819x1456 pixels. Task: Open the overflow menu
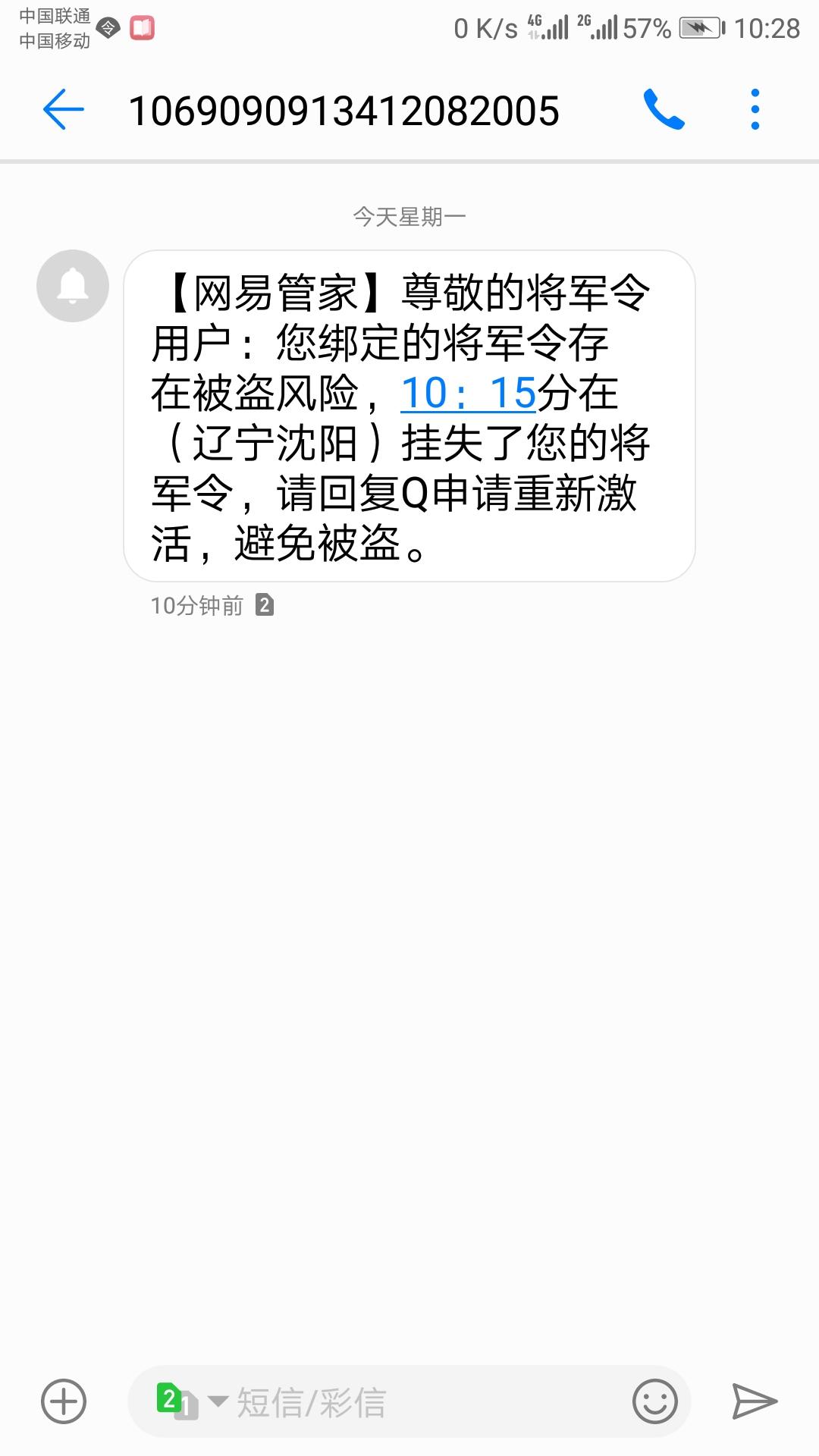755,110
